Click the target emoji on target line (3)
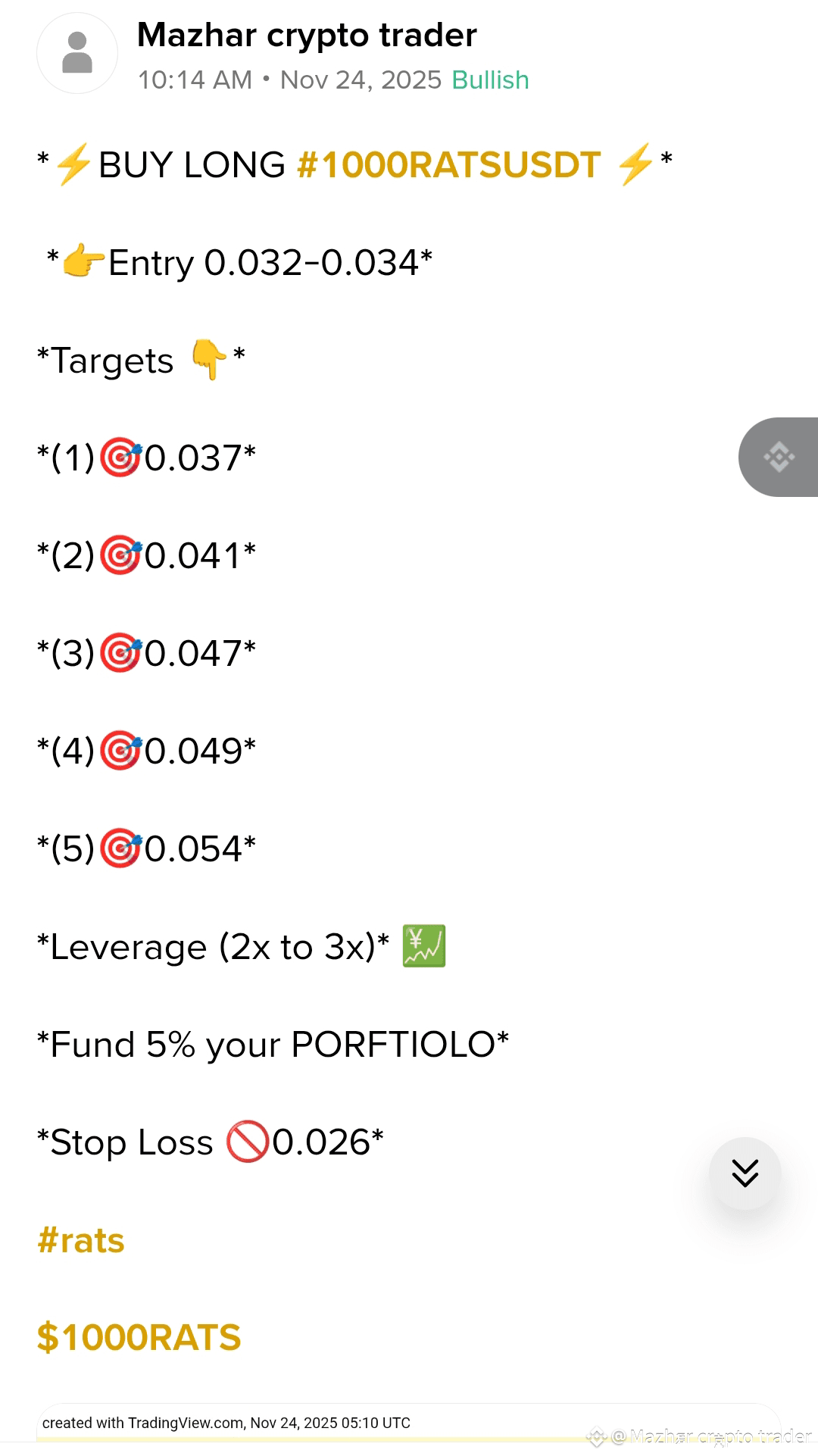The width and height of the screenshot is (818, 1456). click(120, 653)
